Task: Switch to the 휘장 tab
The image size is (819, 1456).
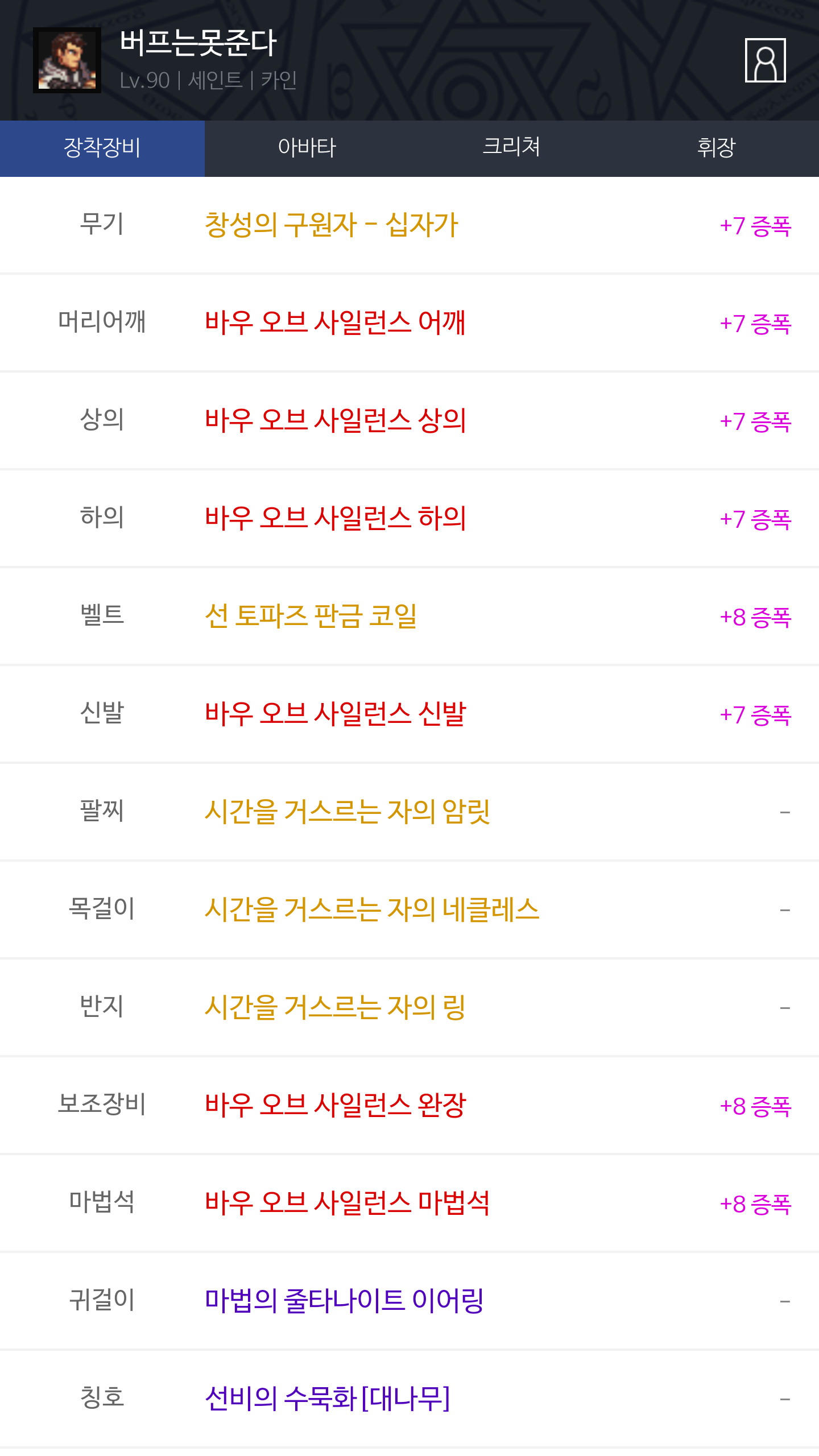Action: point(717,148)
